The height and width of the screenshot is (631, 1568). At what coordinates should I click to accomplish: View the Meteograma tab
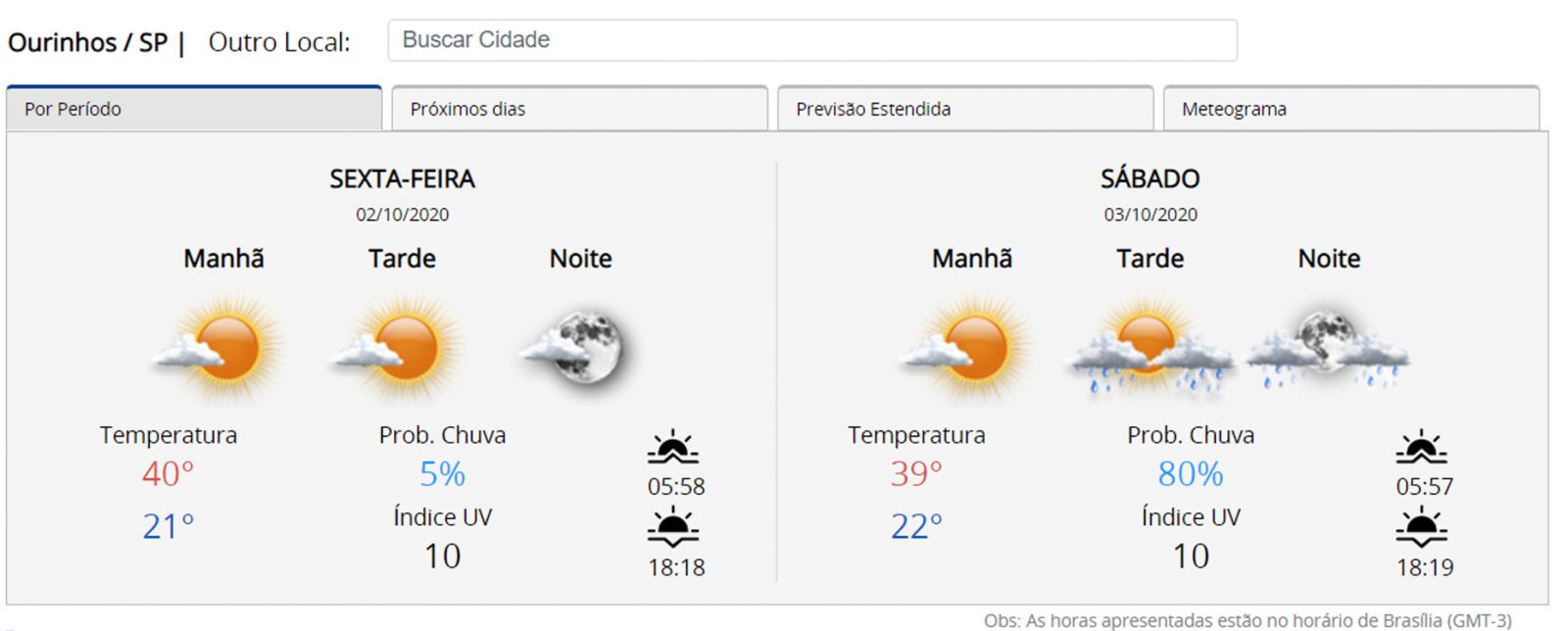click(x=1350, y=109)
